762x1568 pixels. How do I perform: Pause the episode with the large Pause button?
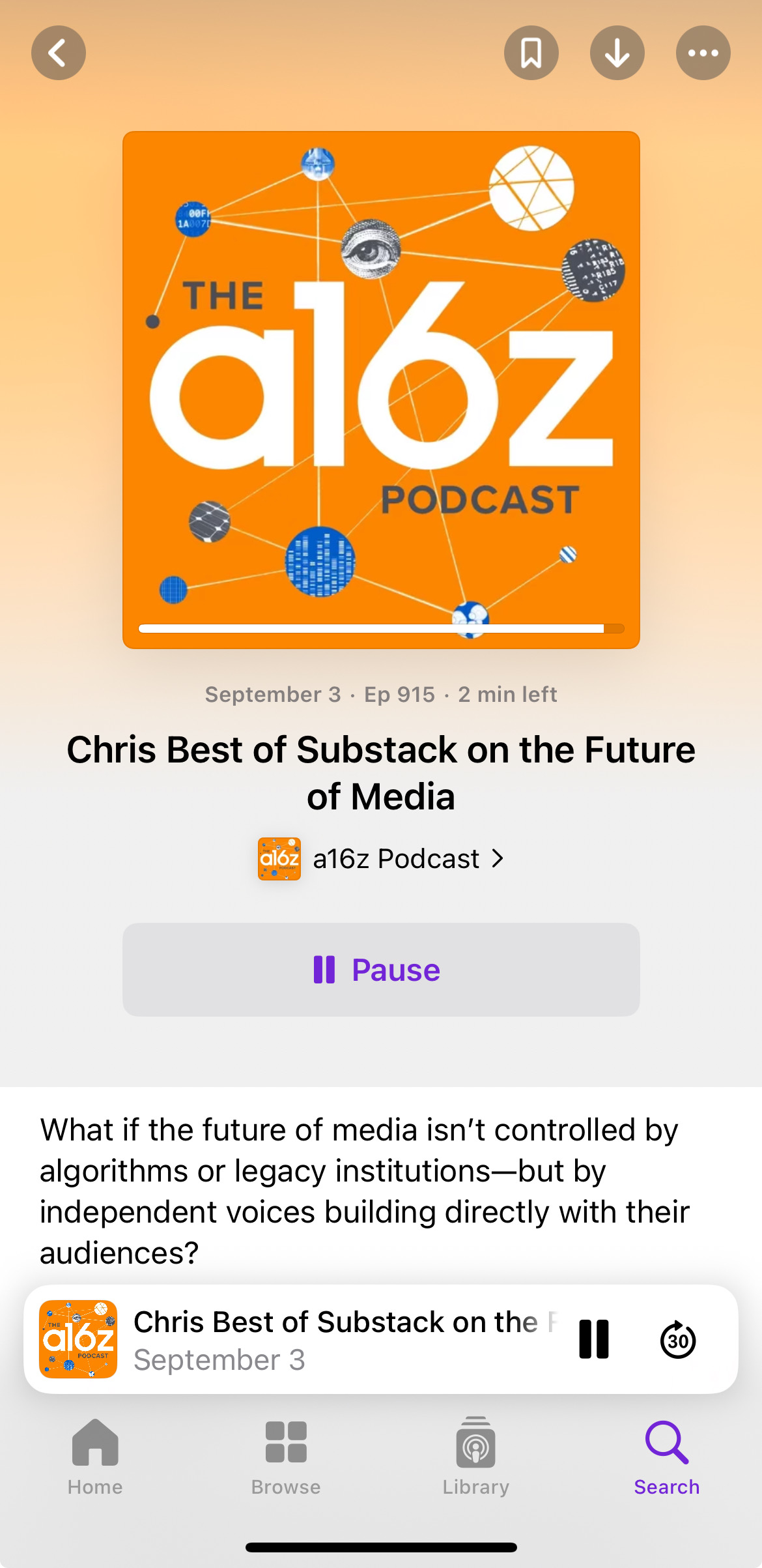[x=381, y=970]
